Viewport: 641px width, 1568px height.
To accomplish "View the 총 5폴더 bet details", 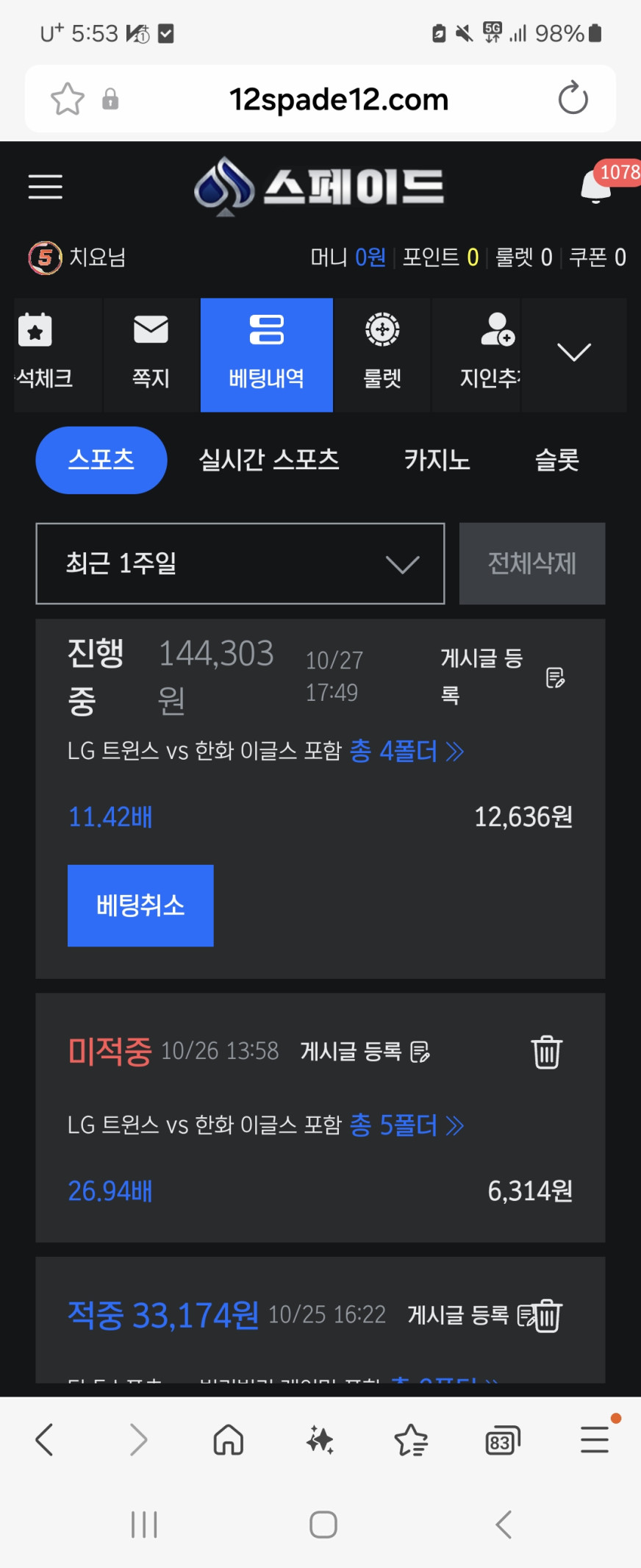I will (x=407, y=1125).
